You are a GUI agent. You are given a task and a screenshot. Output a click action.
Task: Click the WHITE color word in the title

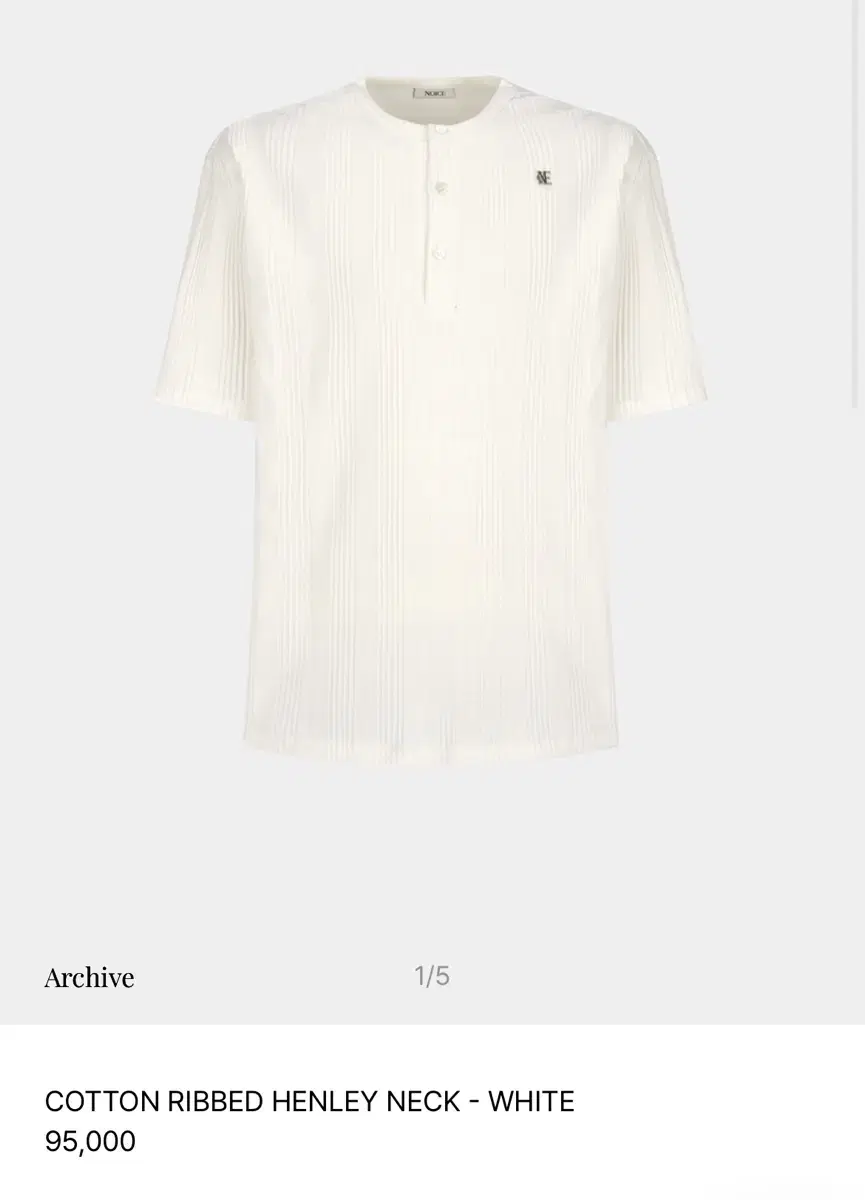click(531, 1101)
